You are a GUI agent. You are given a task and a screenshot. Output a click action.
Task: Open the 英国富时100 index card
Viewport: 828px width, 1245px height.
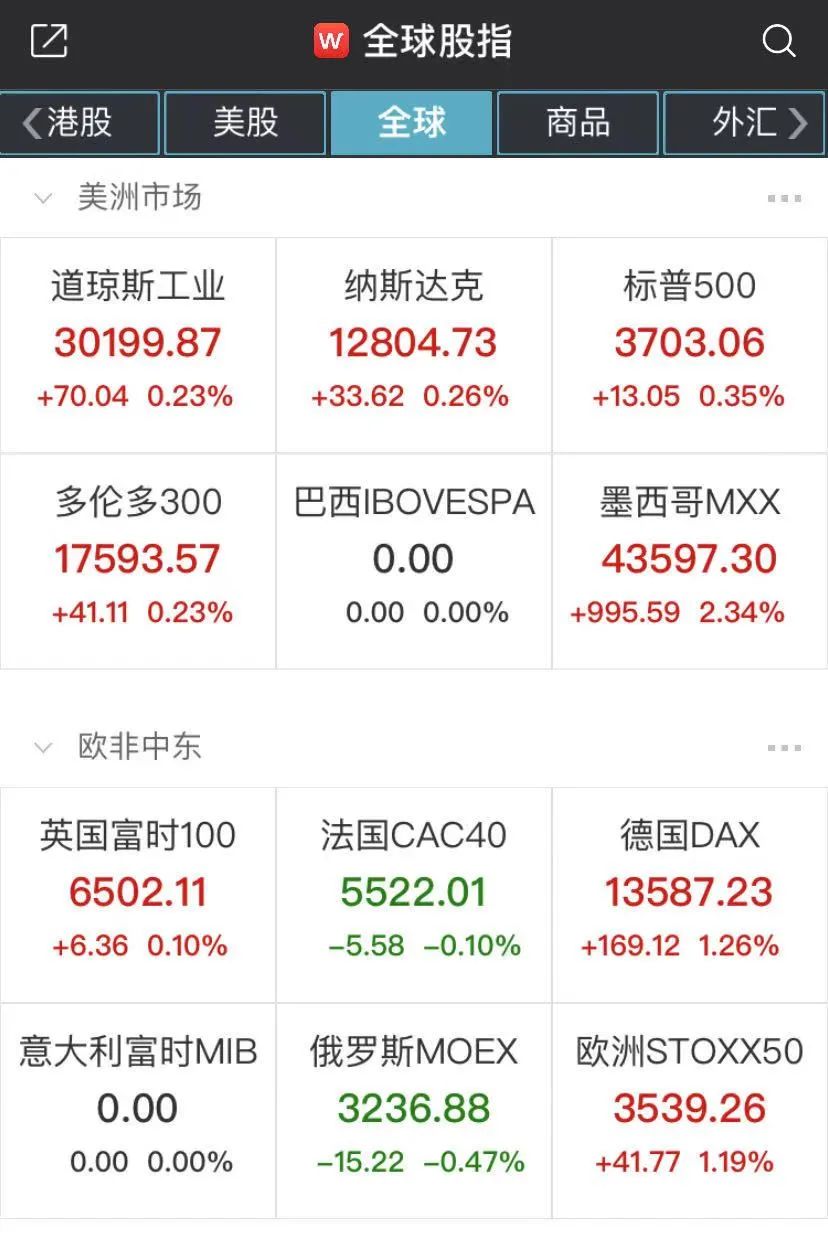138,893
